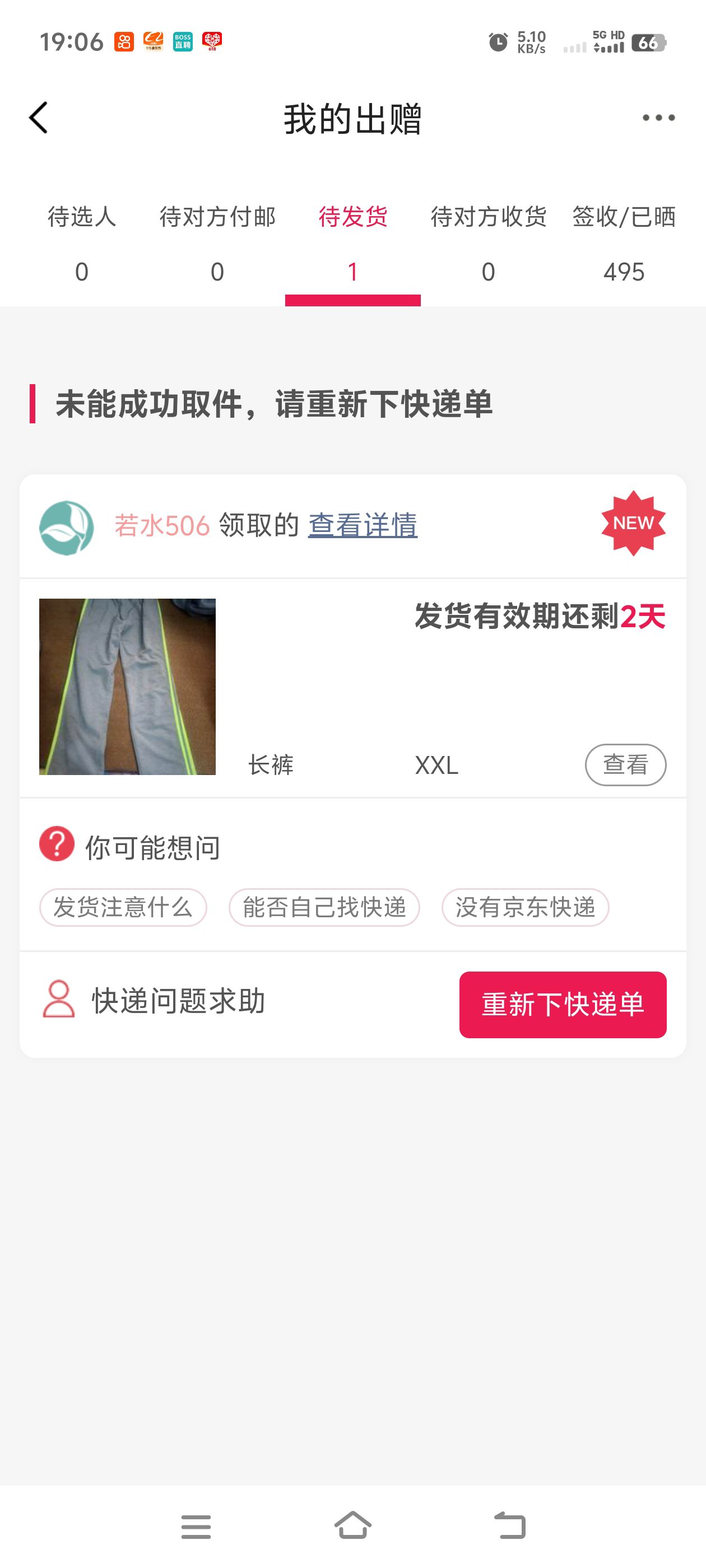Open the 签收/已晒 tab

coord(624,242)
